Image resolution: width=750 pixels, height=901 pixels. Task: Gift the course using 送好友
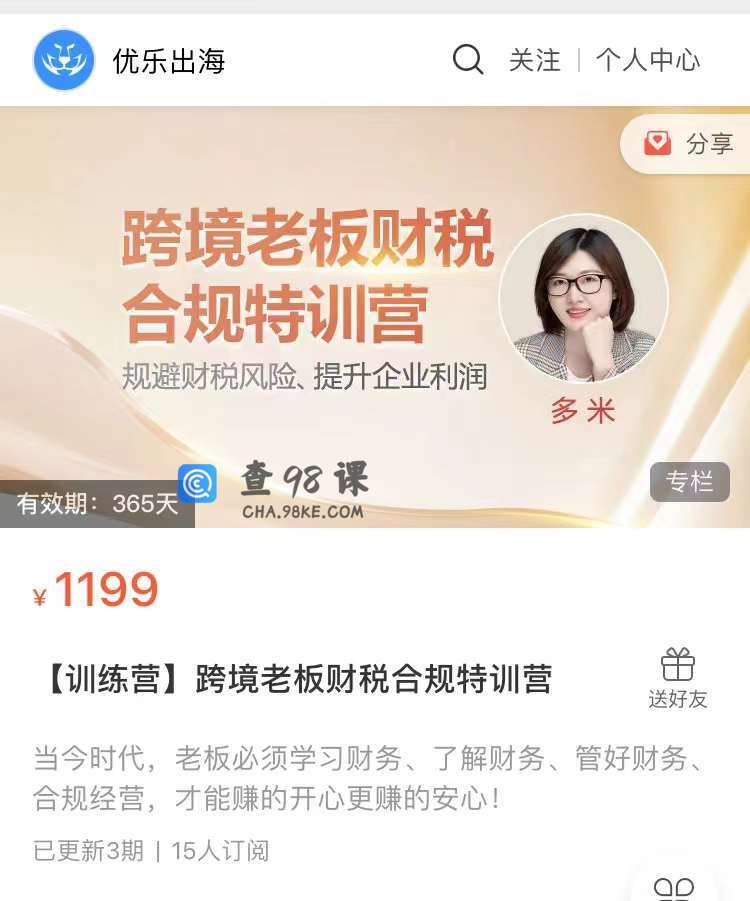[677, 678]
